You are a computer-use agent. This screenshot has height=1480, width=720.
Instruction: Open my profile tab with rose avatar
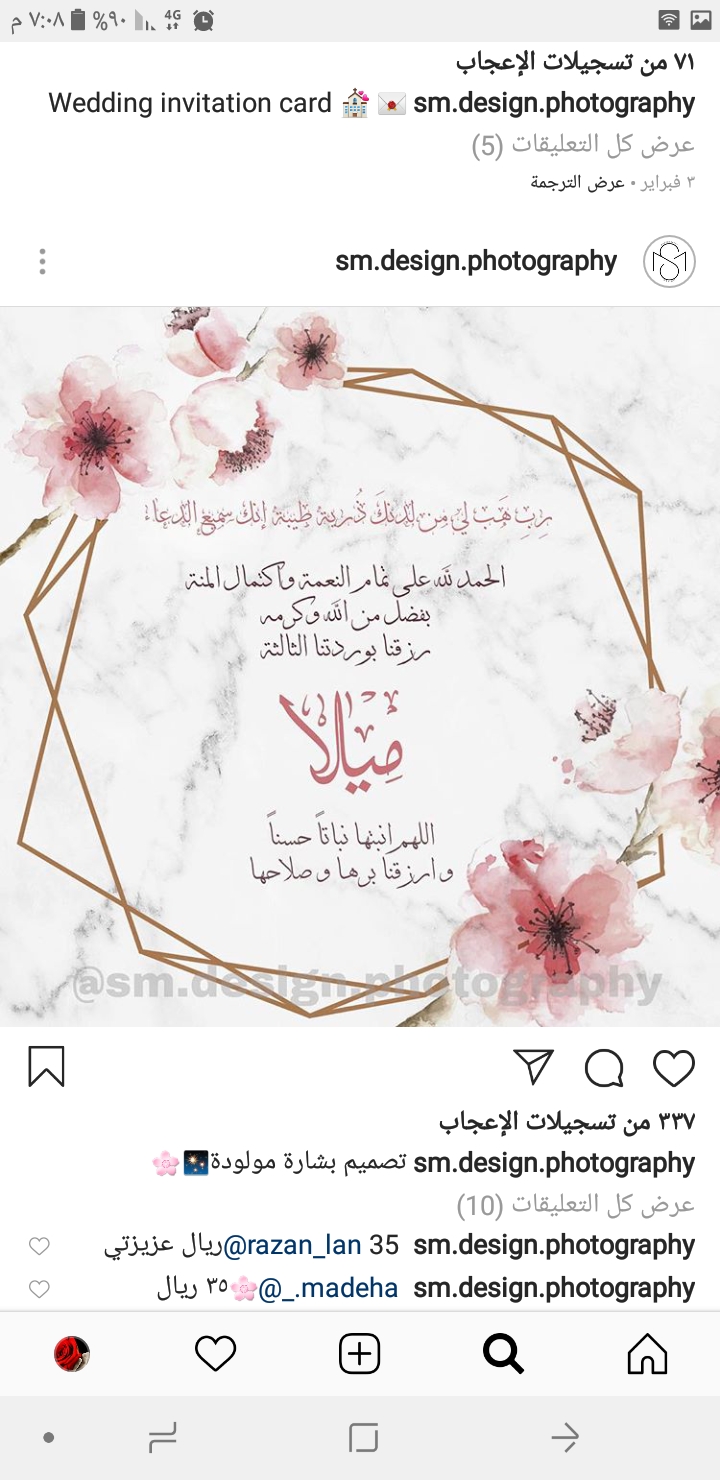(x=72, y=1355)
